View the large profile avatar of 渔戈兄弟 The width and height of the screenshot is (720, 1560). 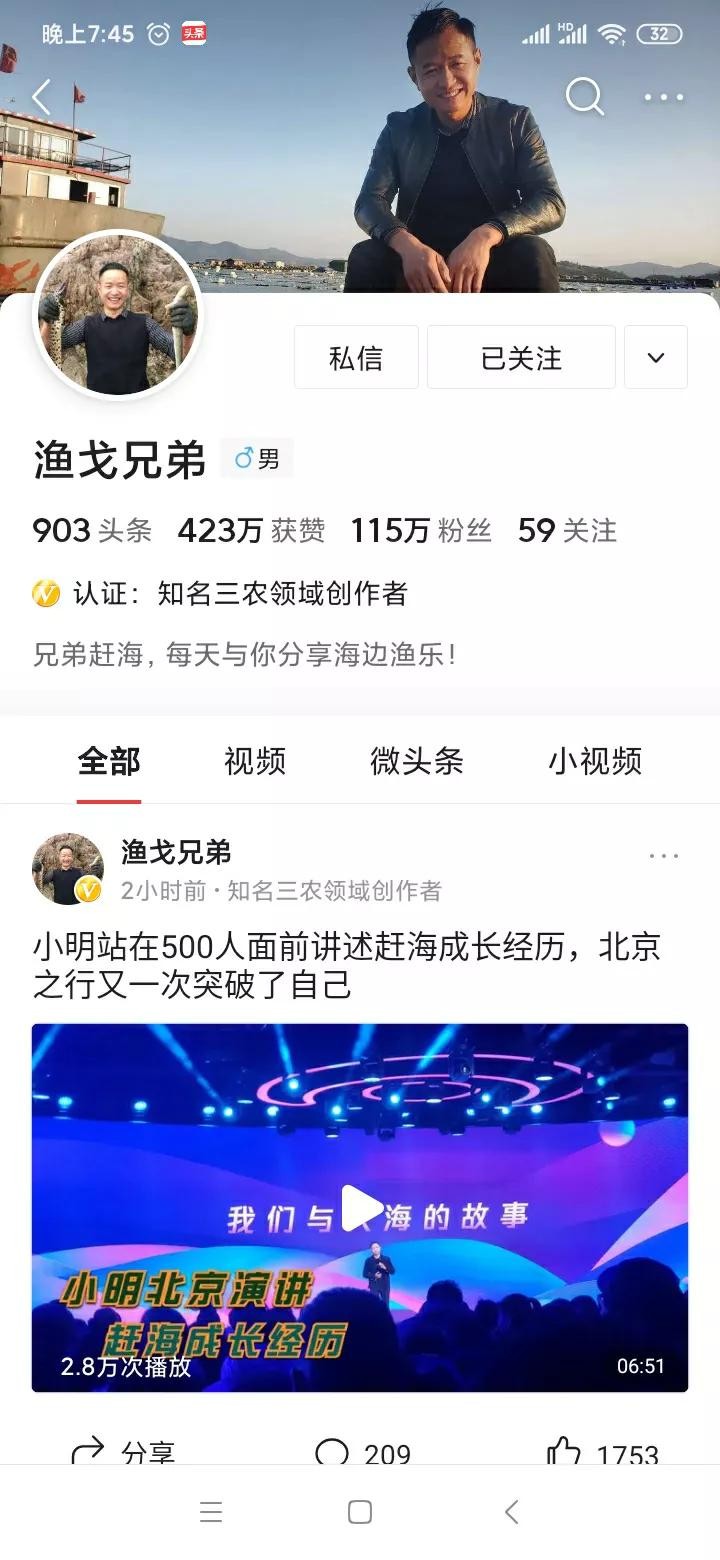[118, 315]
